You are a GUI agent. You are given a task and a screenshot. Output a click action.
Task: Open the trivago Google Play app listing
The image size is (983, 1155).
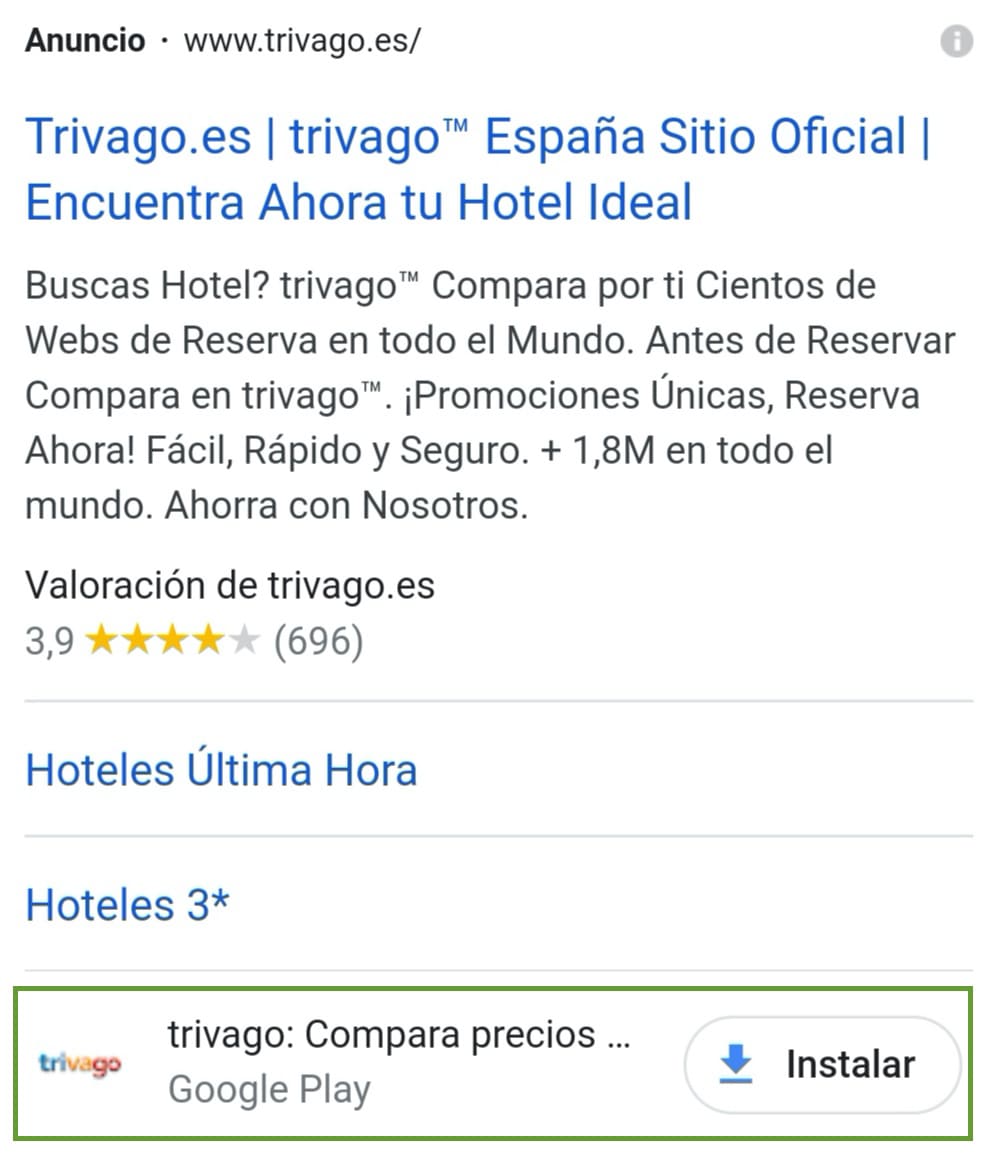tap(398, 1061)
